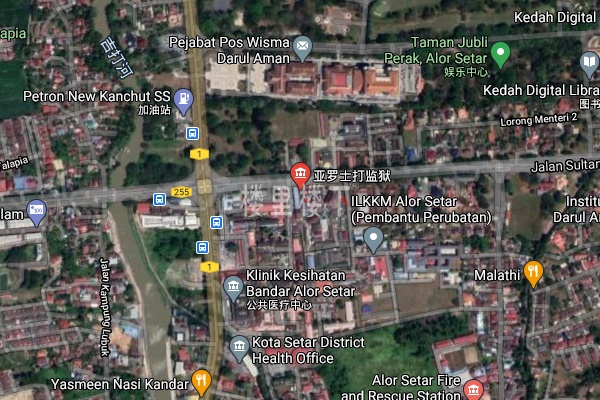Screen dimensions: 600x400
Task: Tap Pejabat Pos Wisma Darul Aman marker
Action: [x=303, y=45]
